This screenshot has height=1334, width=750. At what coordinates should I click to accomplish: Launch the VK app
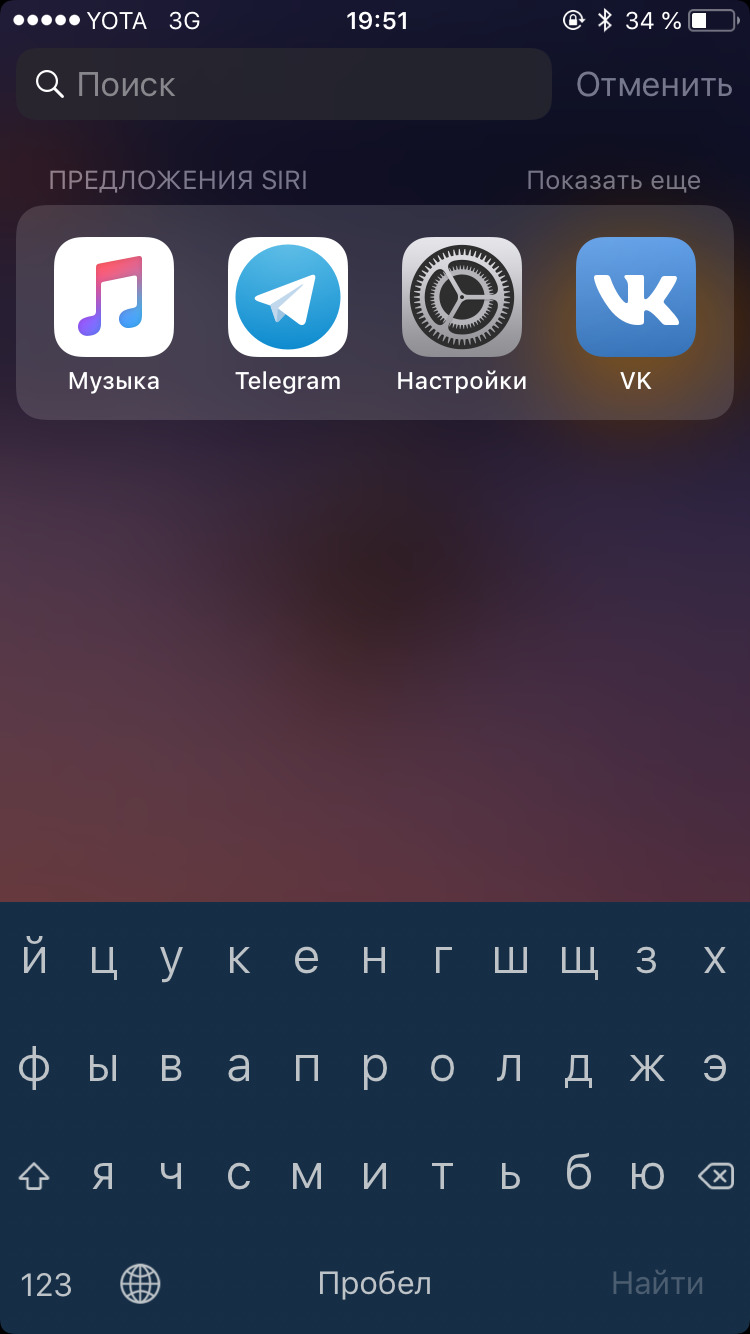[x=636, y=297]
